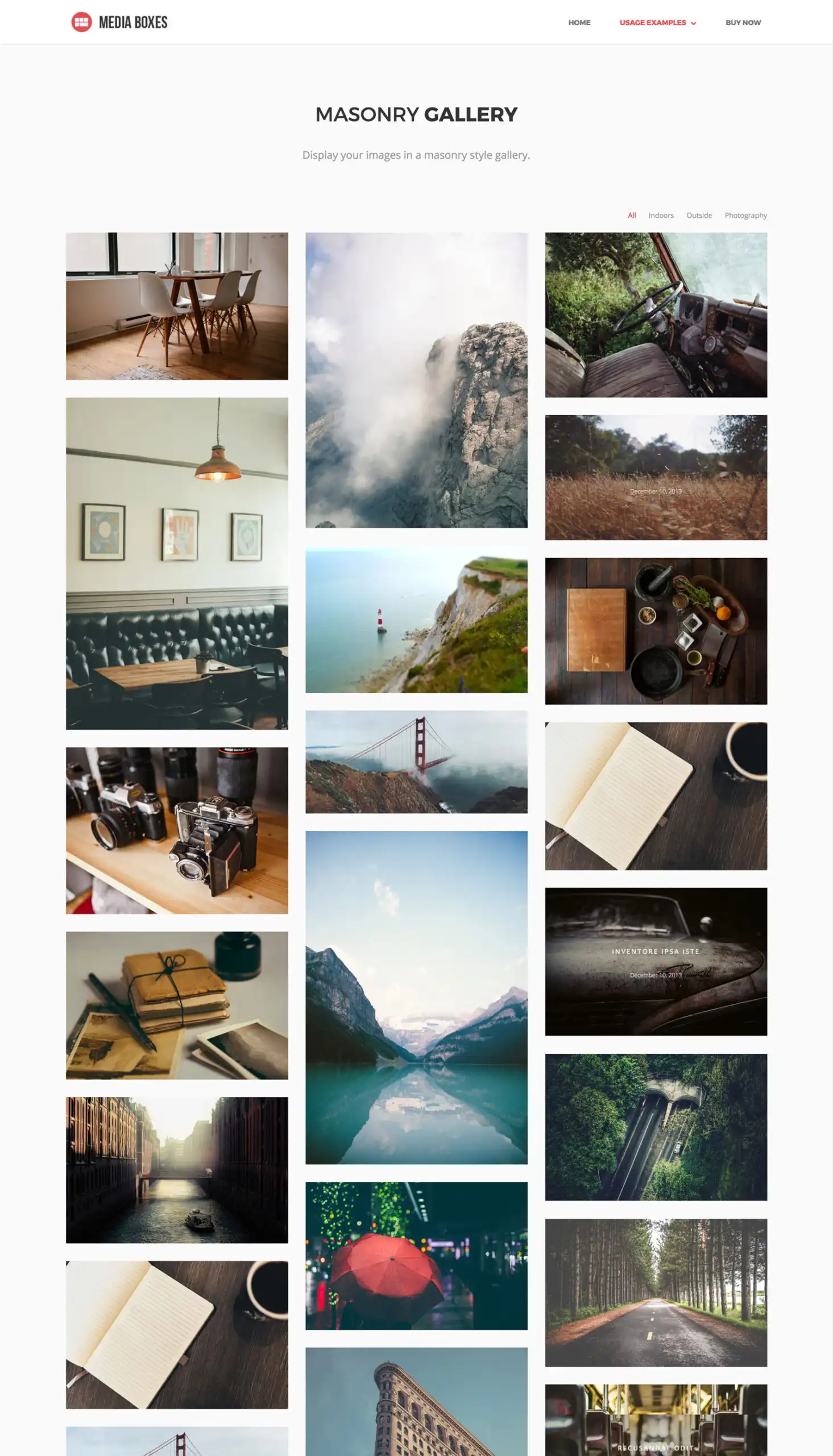The width and height of the screenshot is (833, 1456).
Task: Filter gallery by Photography
Action: pyautogui.click(x=745, y=215)
